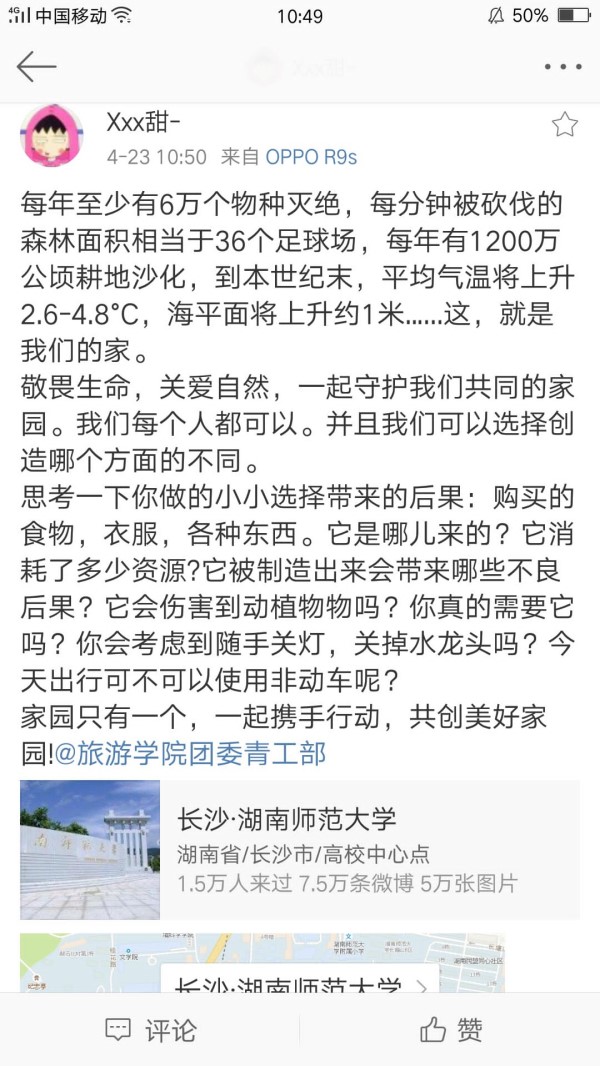
Task: Open the three-dot overflow menu
Action: pos(562,67)
